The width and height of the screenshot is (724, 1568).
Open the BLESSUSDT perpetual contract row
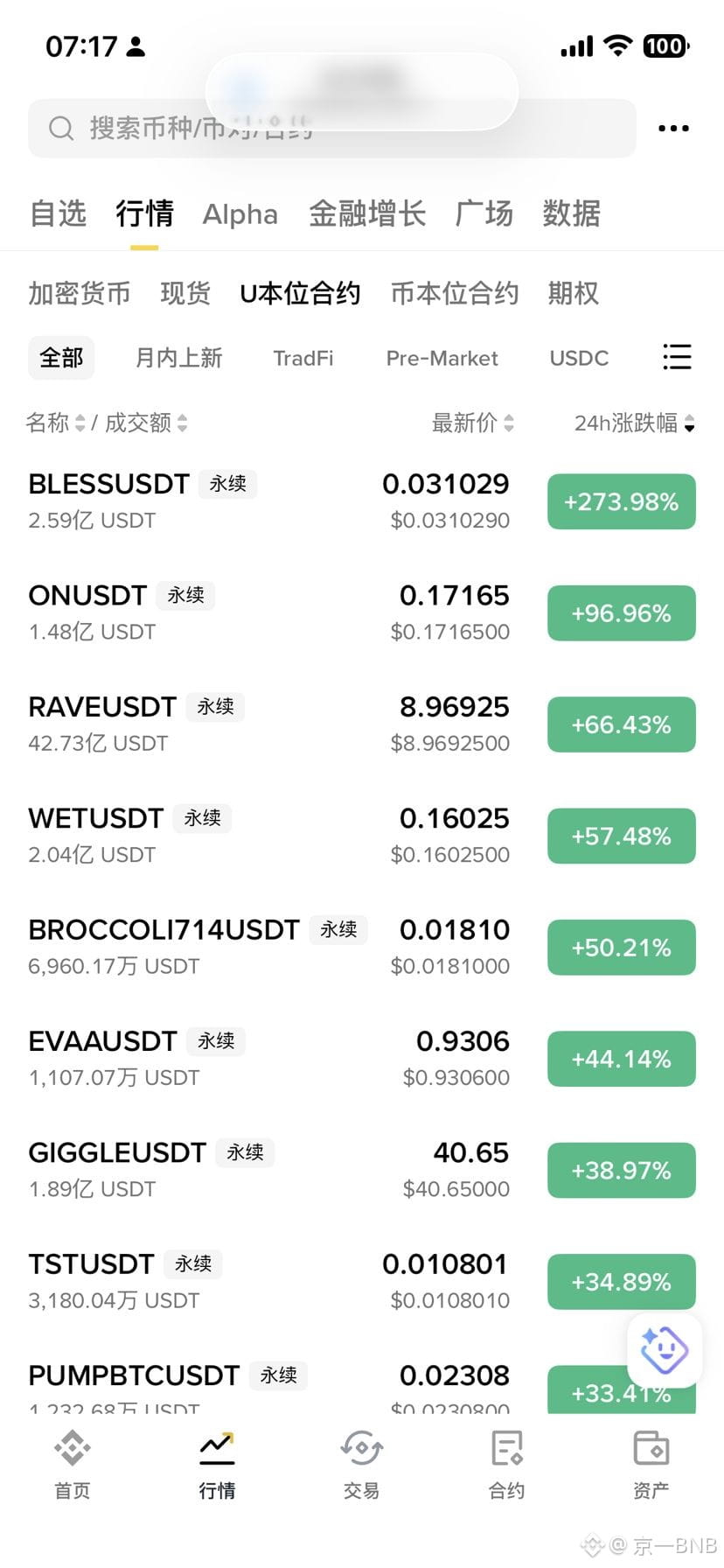tap(362, 501)
